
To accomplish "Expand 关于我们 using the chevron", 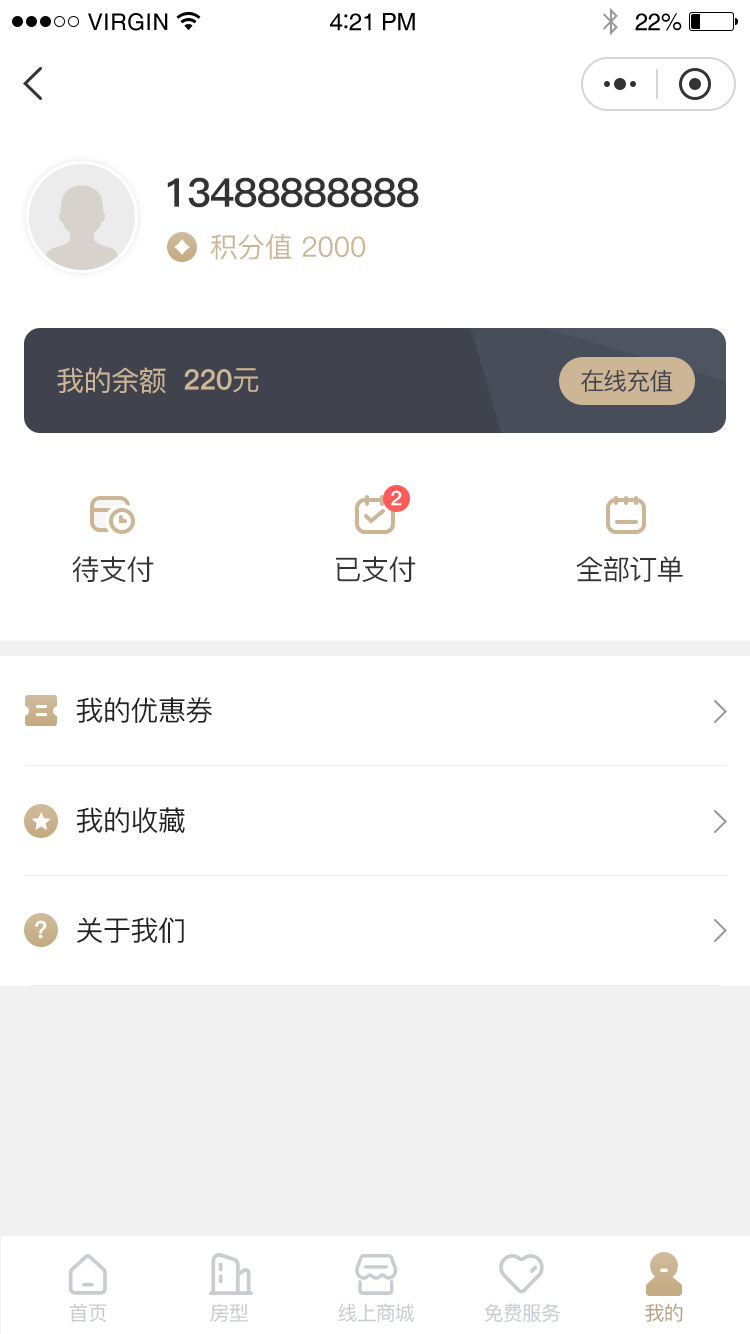I will (x=719, y=931).
